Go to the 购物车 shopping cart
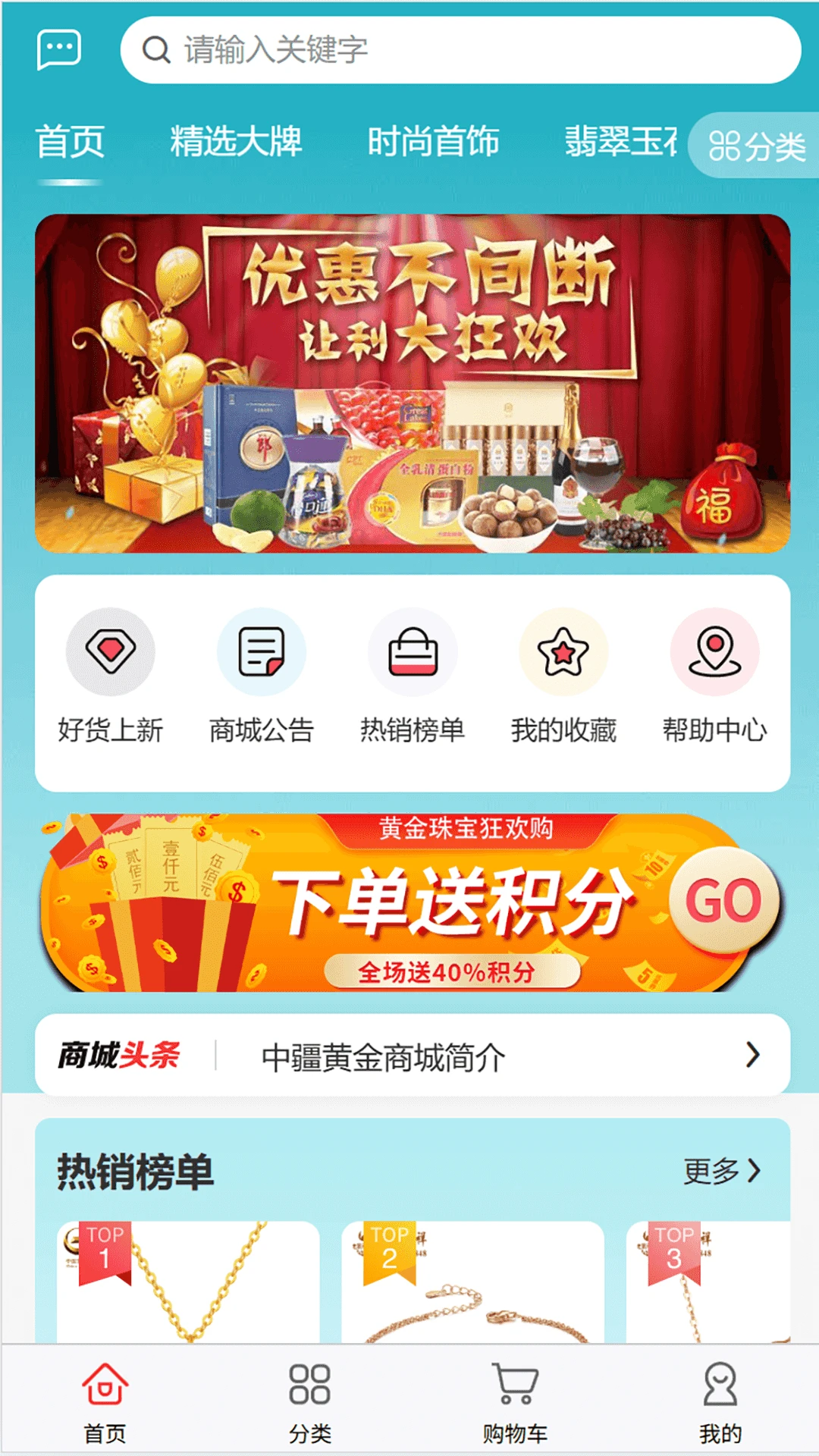The height and width of the screenshot is (1456, 819). (515, 1401)
